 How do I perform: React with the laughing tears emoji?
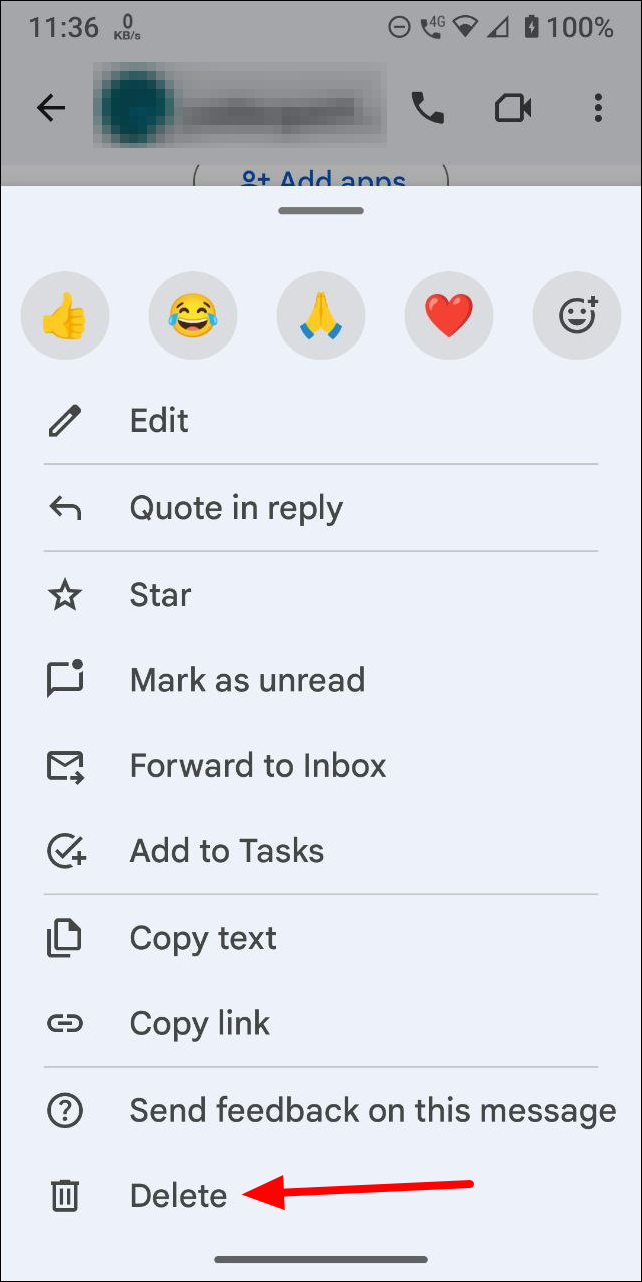[x=193, y=316]
